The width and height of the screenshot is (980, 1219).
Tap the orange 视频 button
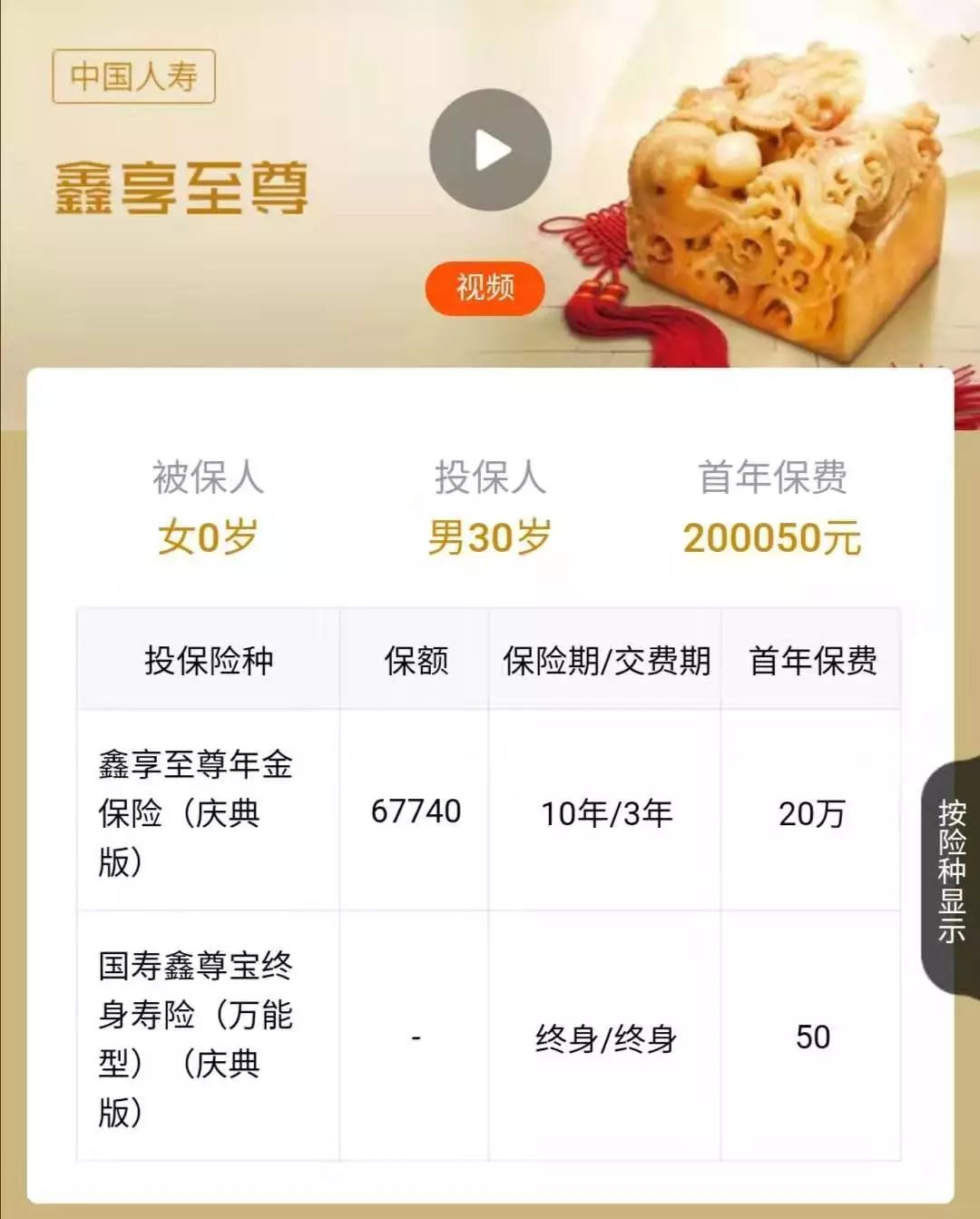[485, 289]
